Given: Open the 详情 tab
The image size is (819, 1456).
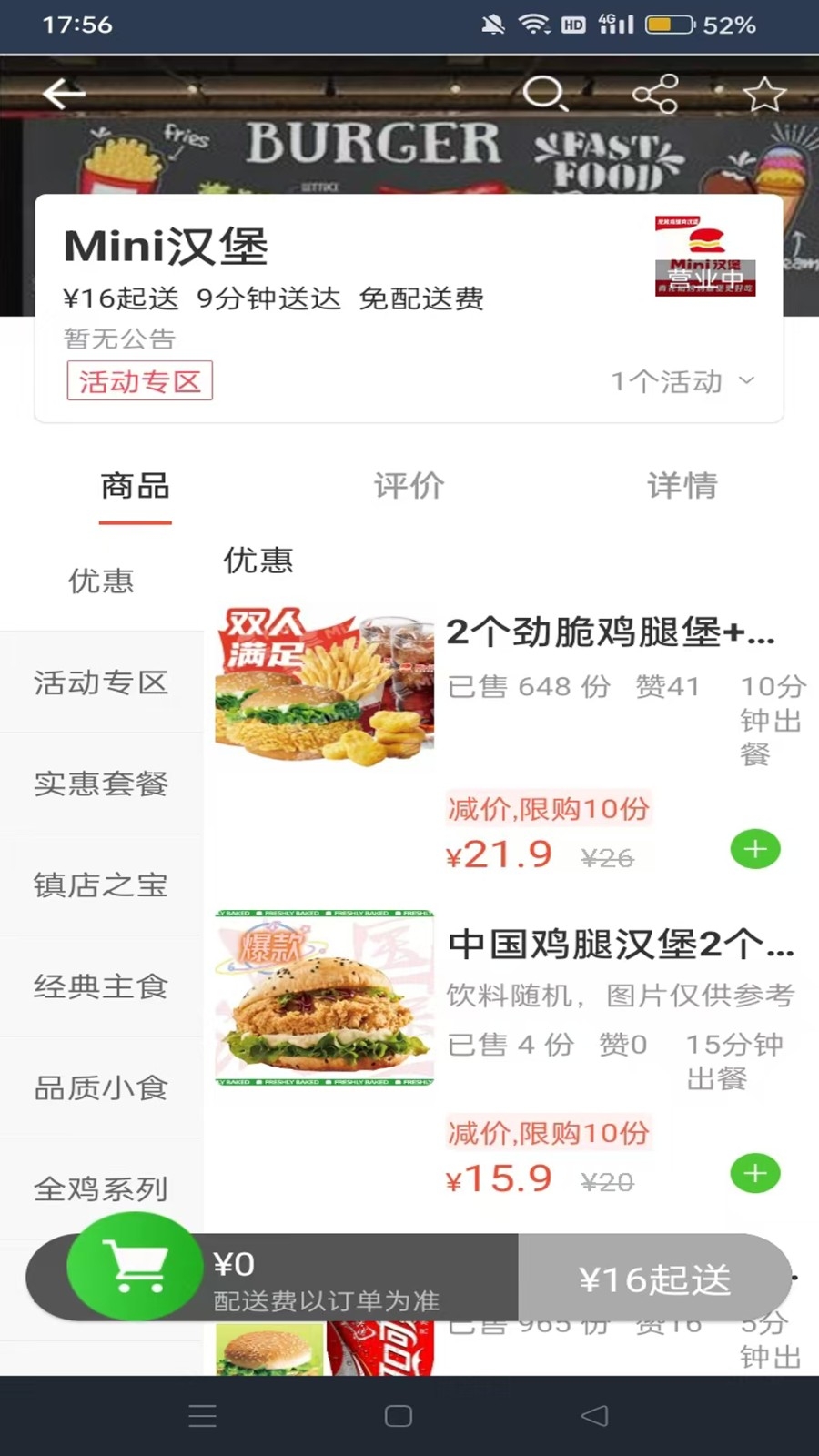Looking at the screenshot, I should (x=682, y=486).
